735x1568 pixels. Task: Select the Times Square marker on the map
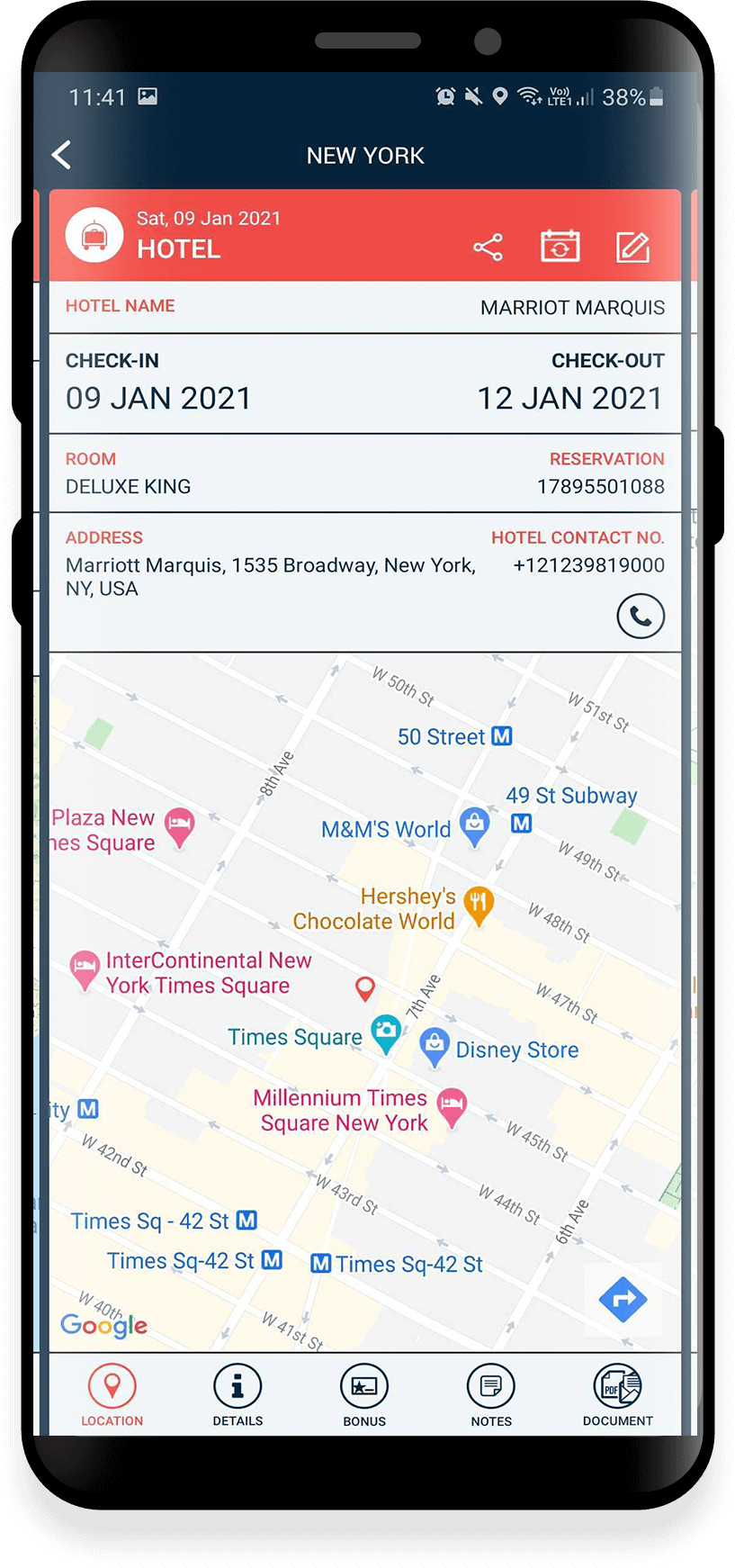(386, 1032)
